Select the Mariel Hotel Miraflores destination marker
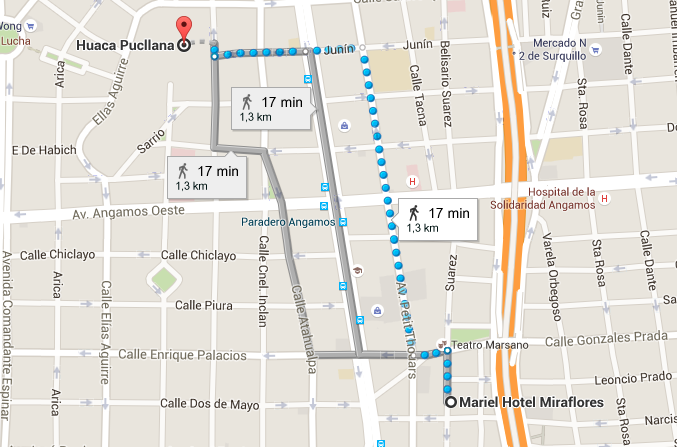 coord(451,402)
